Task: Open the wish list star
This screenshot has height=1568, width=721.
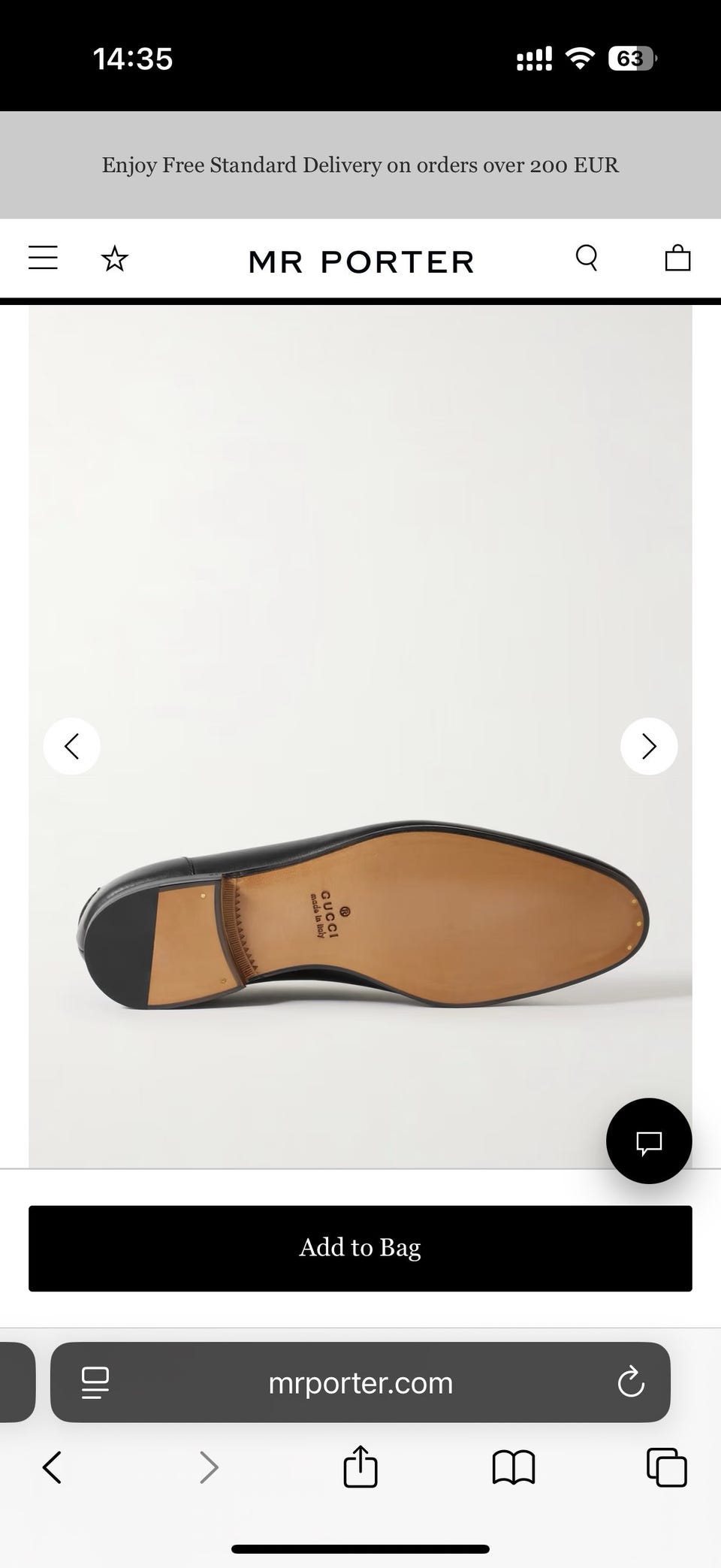Action: 115,259
